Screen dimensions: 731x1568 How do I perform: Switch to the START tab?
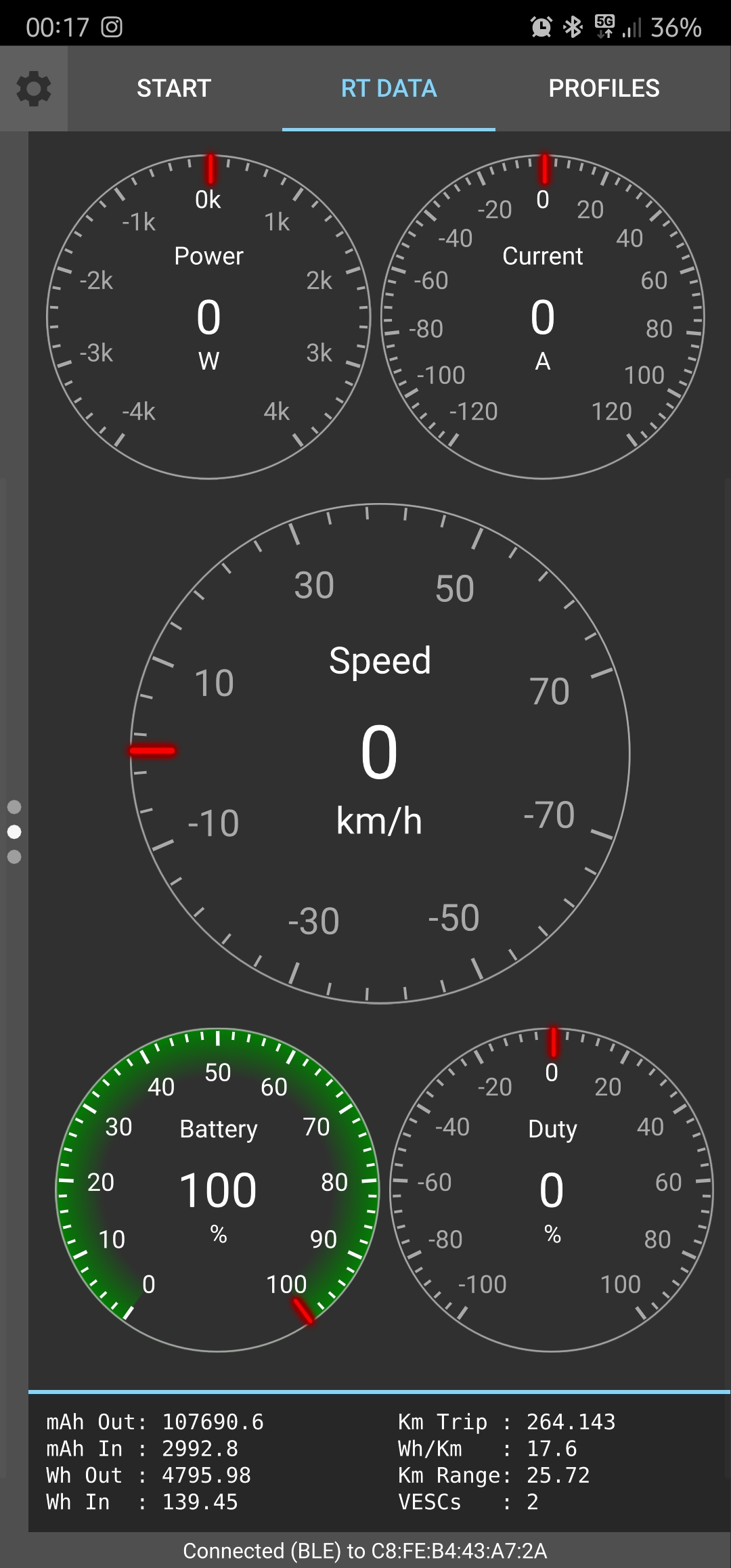[x=174, y=89]
